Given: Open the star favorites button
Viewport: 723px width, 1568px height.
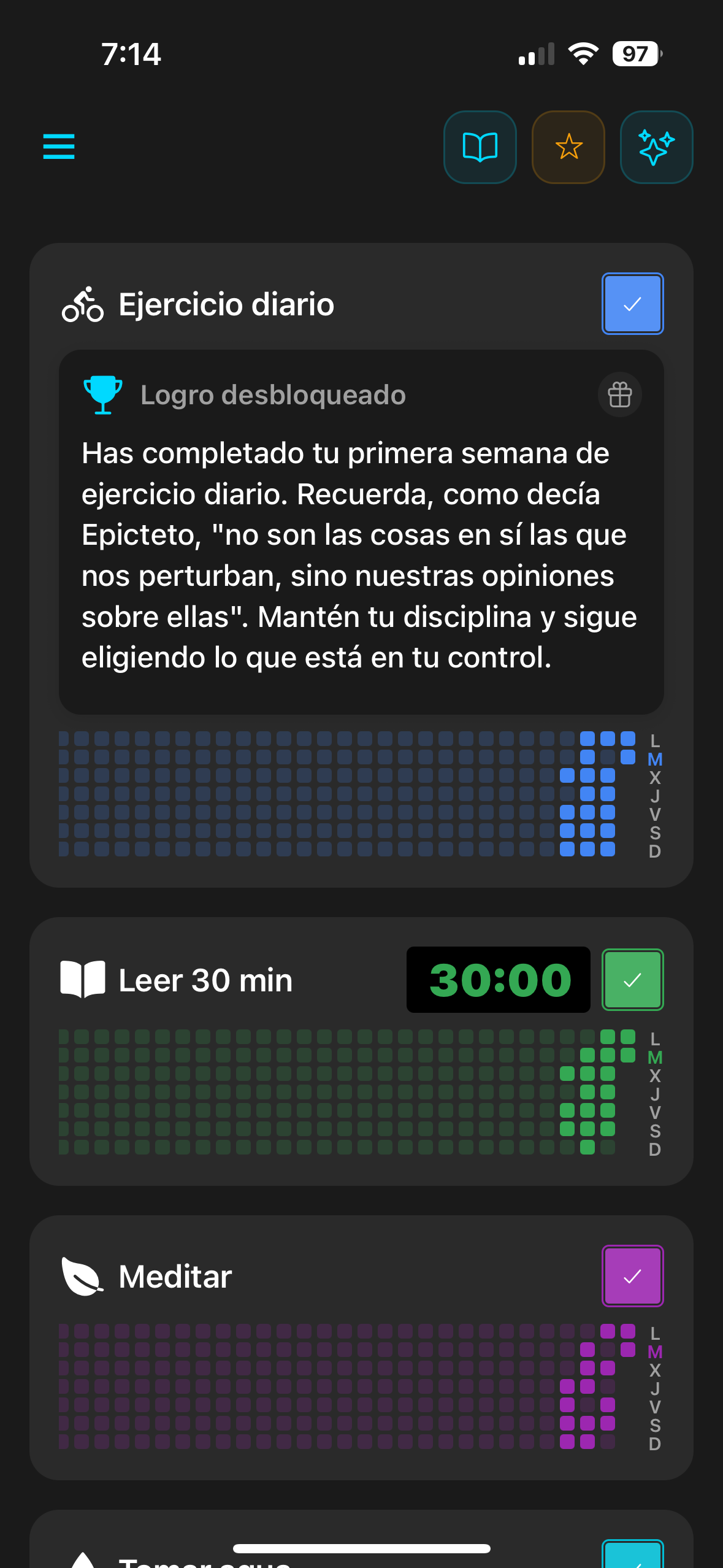Looking at the screenshot, I should (x=568, y=147).
